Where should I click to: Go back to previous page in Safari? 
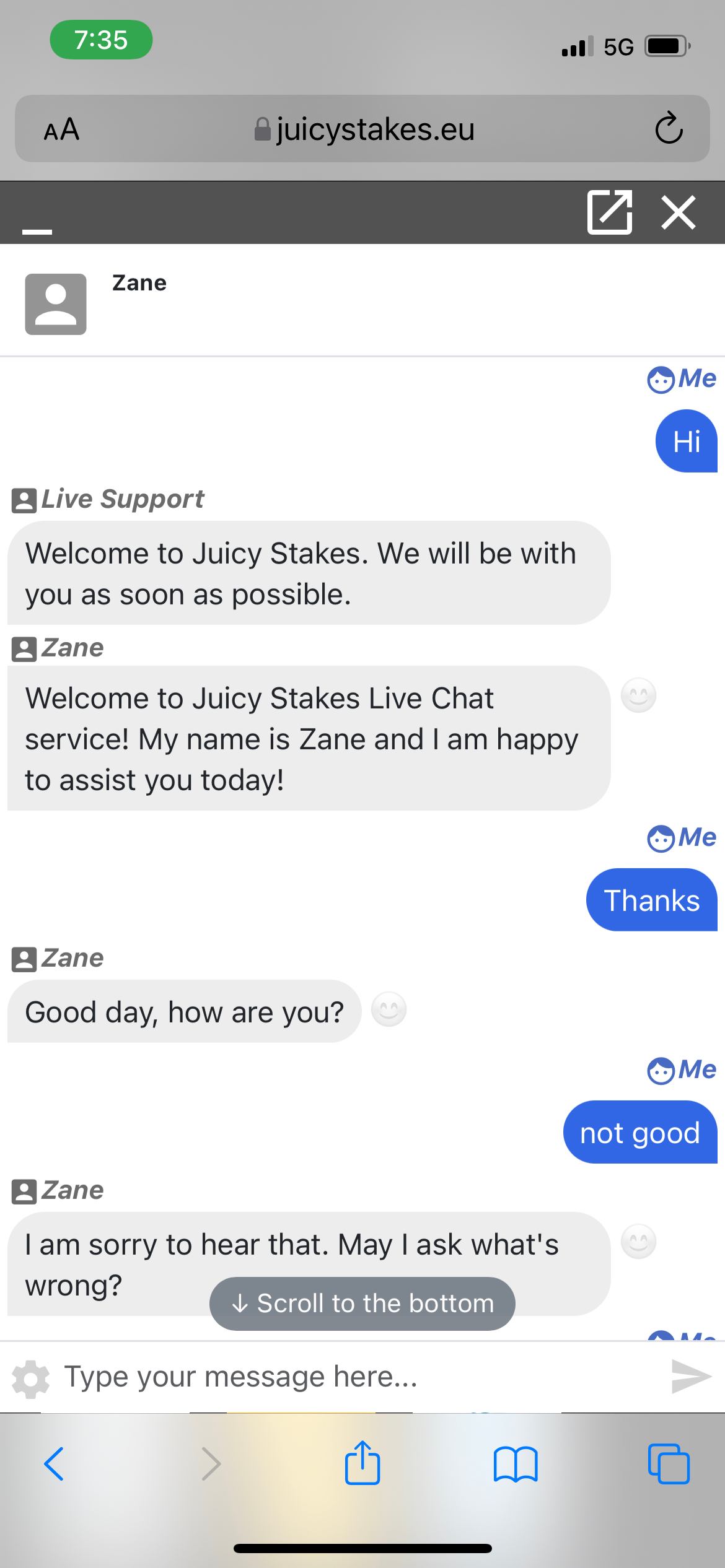(x=54, y=1464)
